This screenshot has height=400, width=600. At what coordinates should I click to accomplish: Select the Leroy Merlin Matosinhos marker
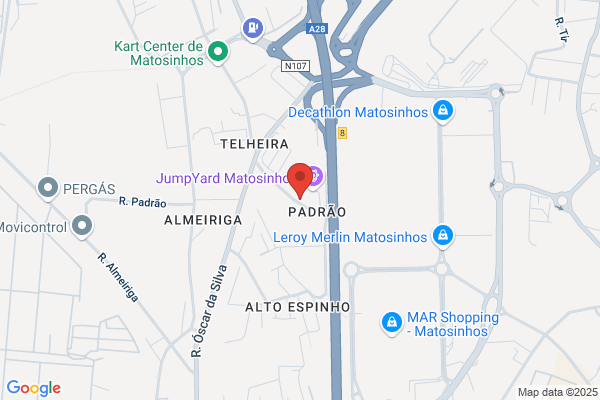pyautogui.click(x=443, y=236)
